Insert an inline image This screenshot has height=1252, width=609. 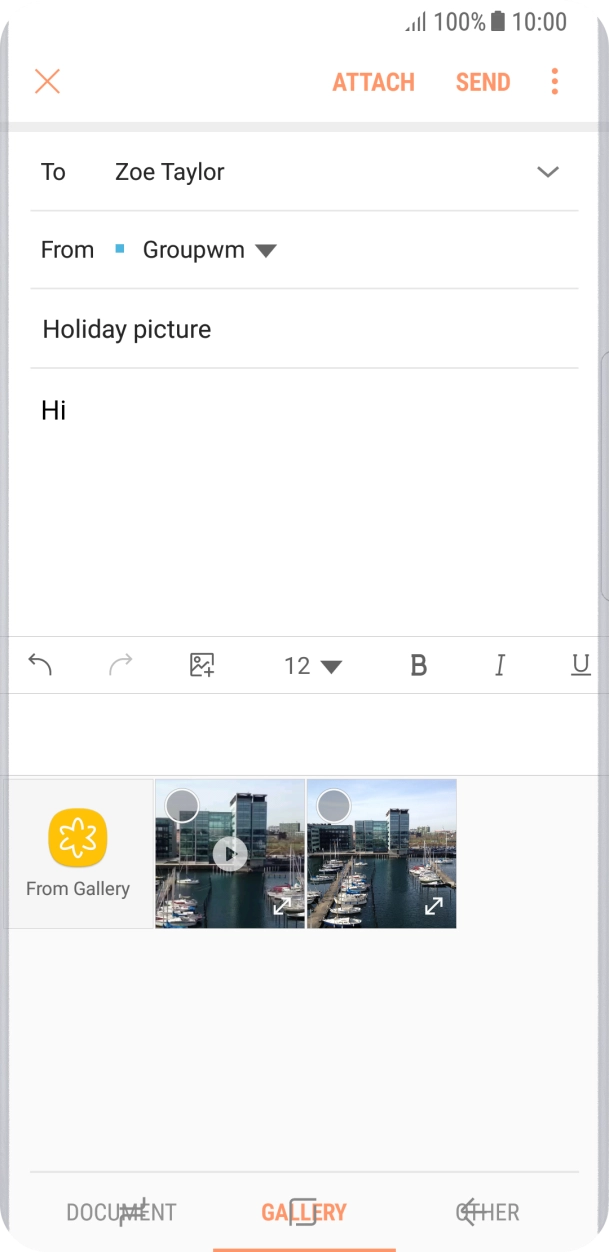tap(202, 665)
